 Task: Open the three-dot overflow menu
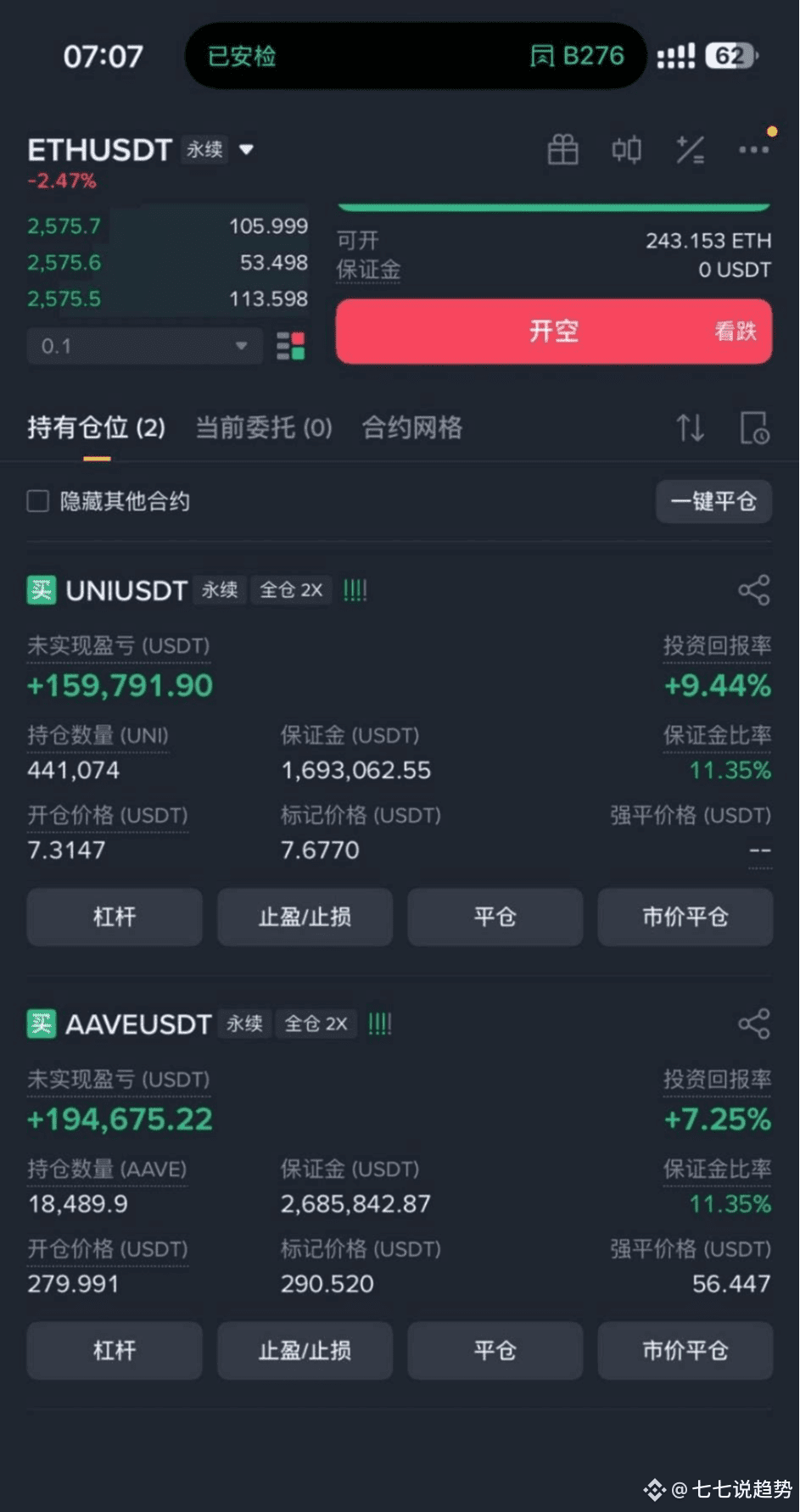tap(753, 150)
